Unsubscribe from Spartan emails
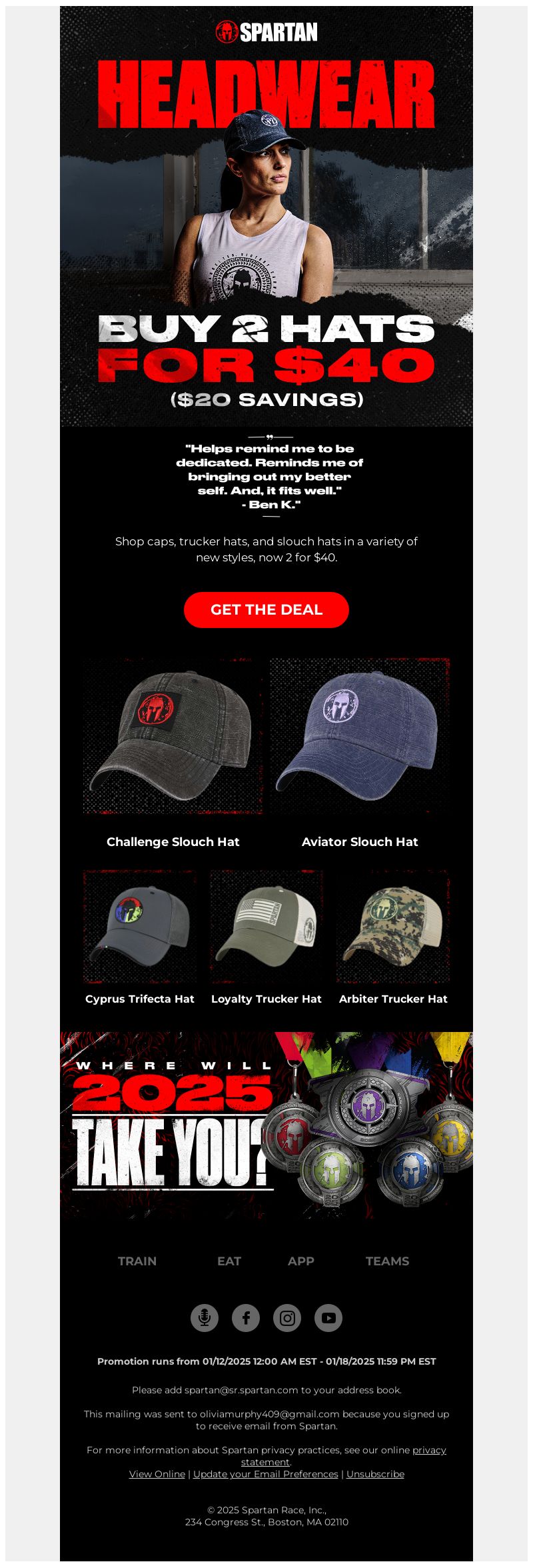The width and height of the screenshot is (533, 1568). click(375, 1473)
